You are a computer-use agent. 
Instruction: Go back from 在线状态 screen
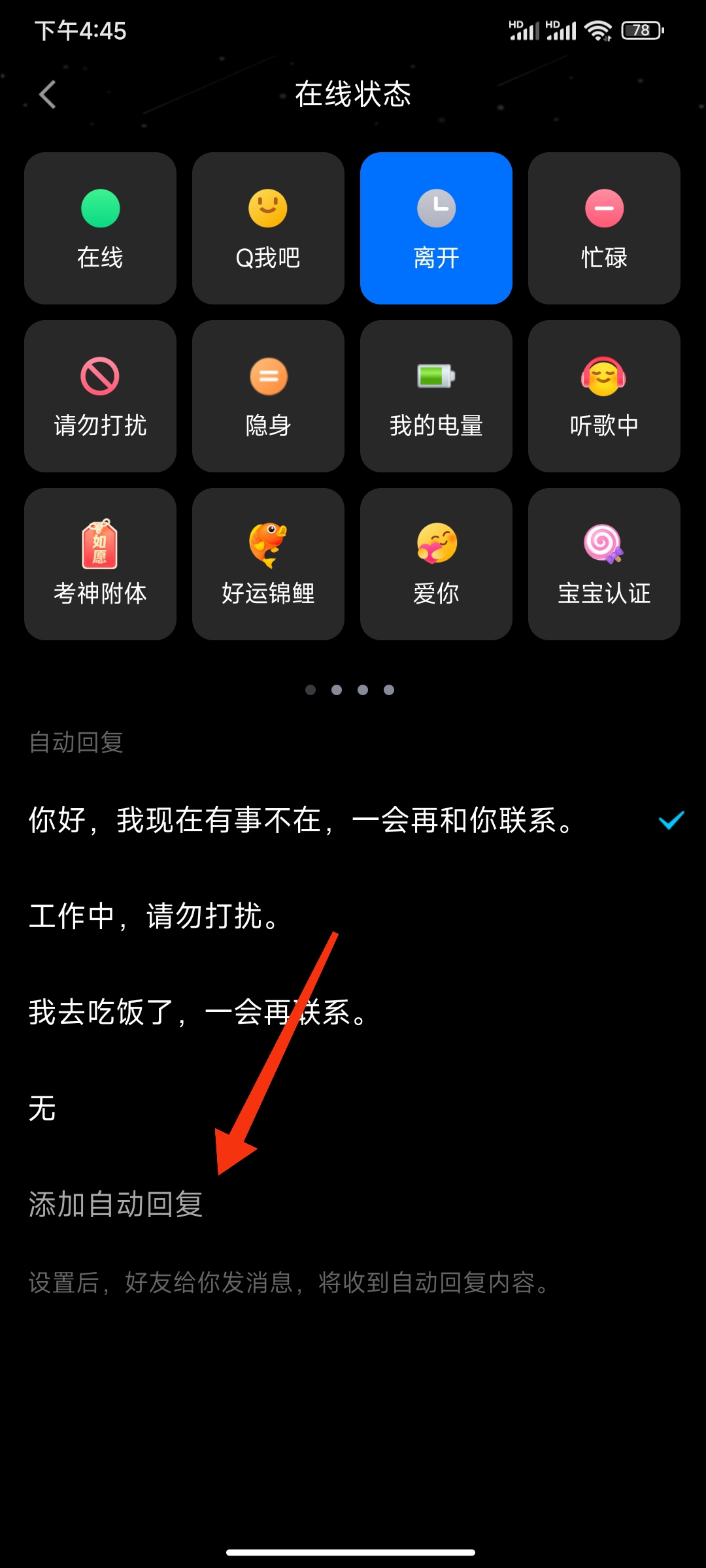click(x=48, y=95)
